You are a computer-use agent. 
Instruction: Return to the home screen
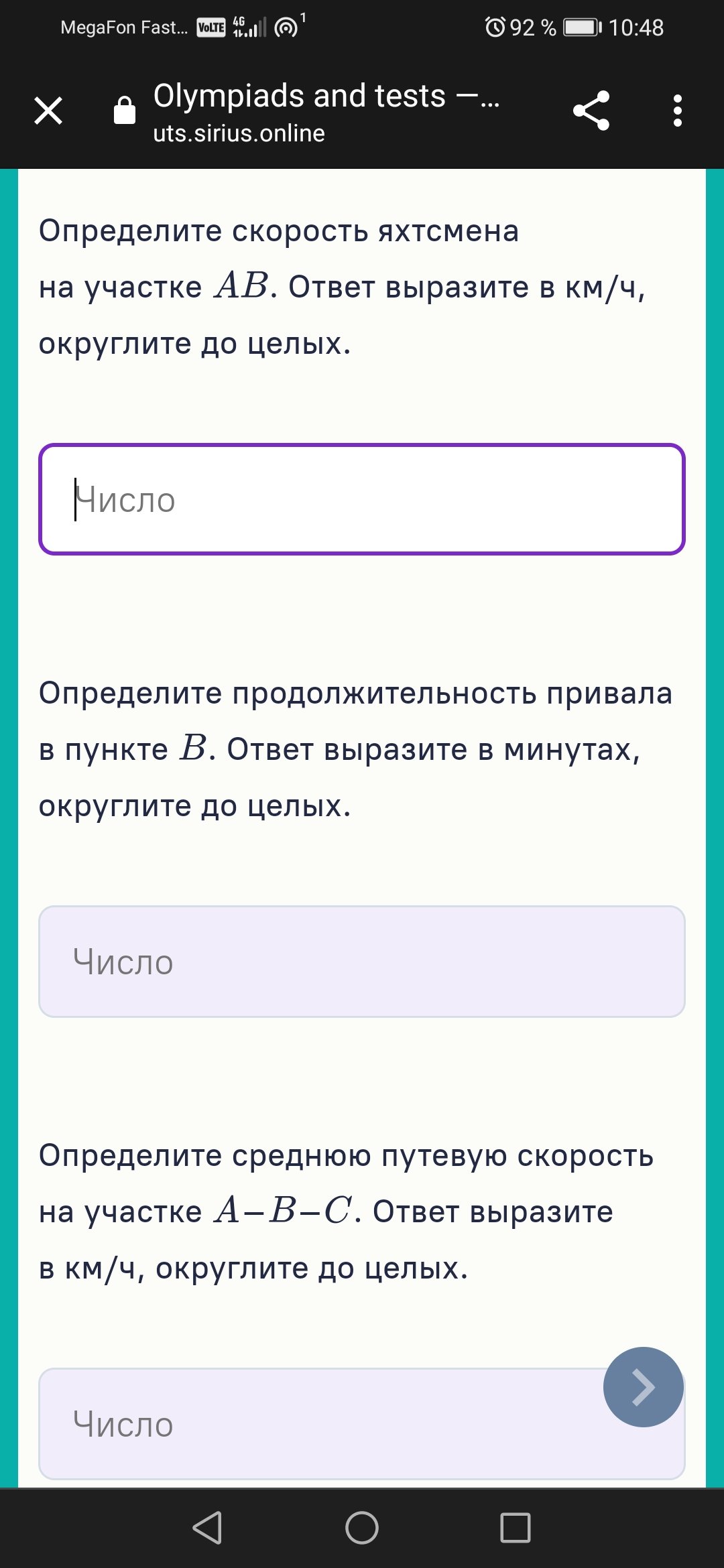click(362, 1528)
